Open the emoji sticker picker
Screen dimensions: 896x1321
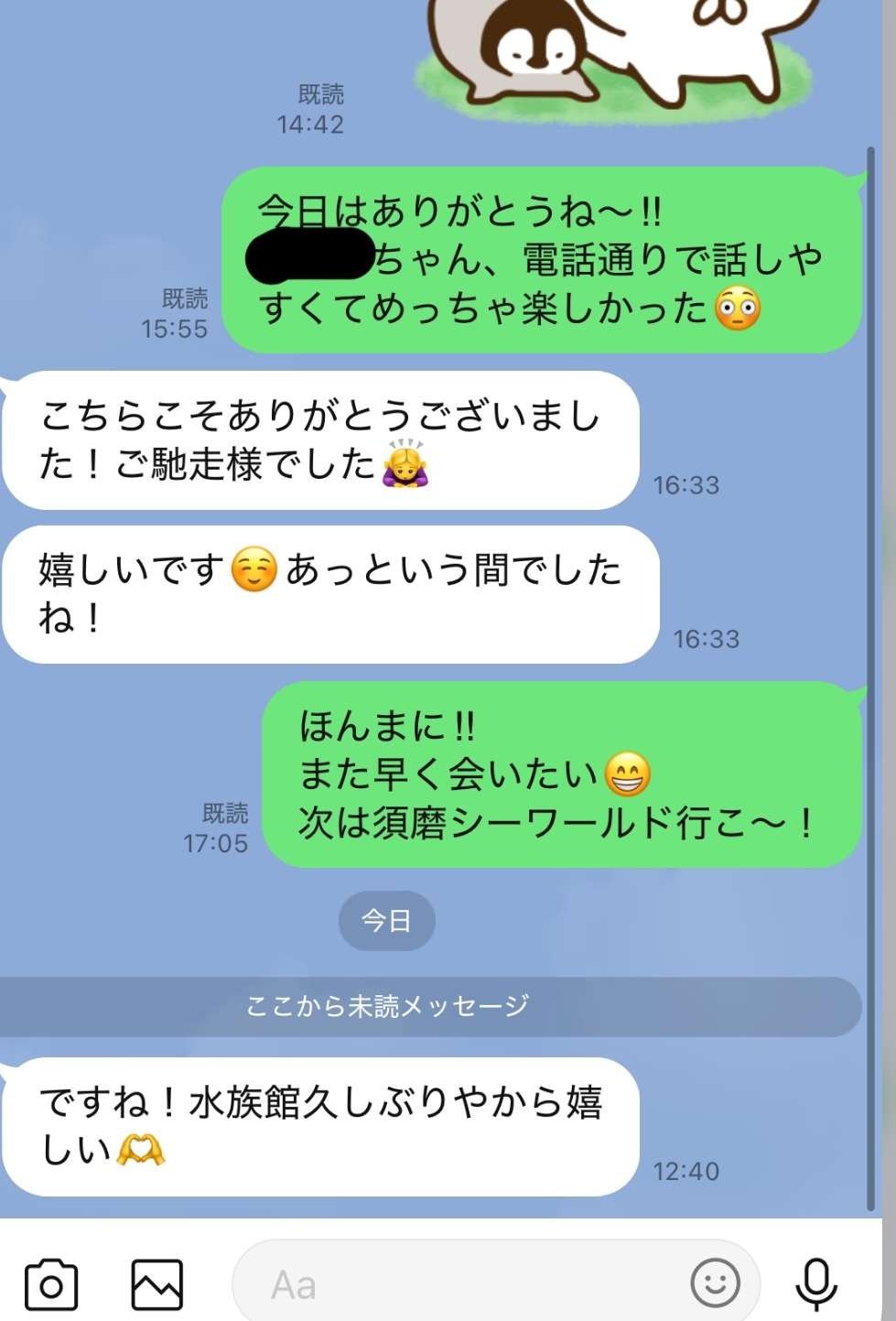click(x=715, y=1283)
